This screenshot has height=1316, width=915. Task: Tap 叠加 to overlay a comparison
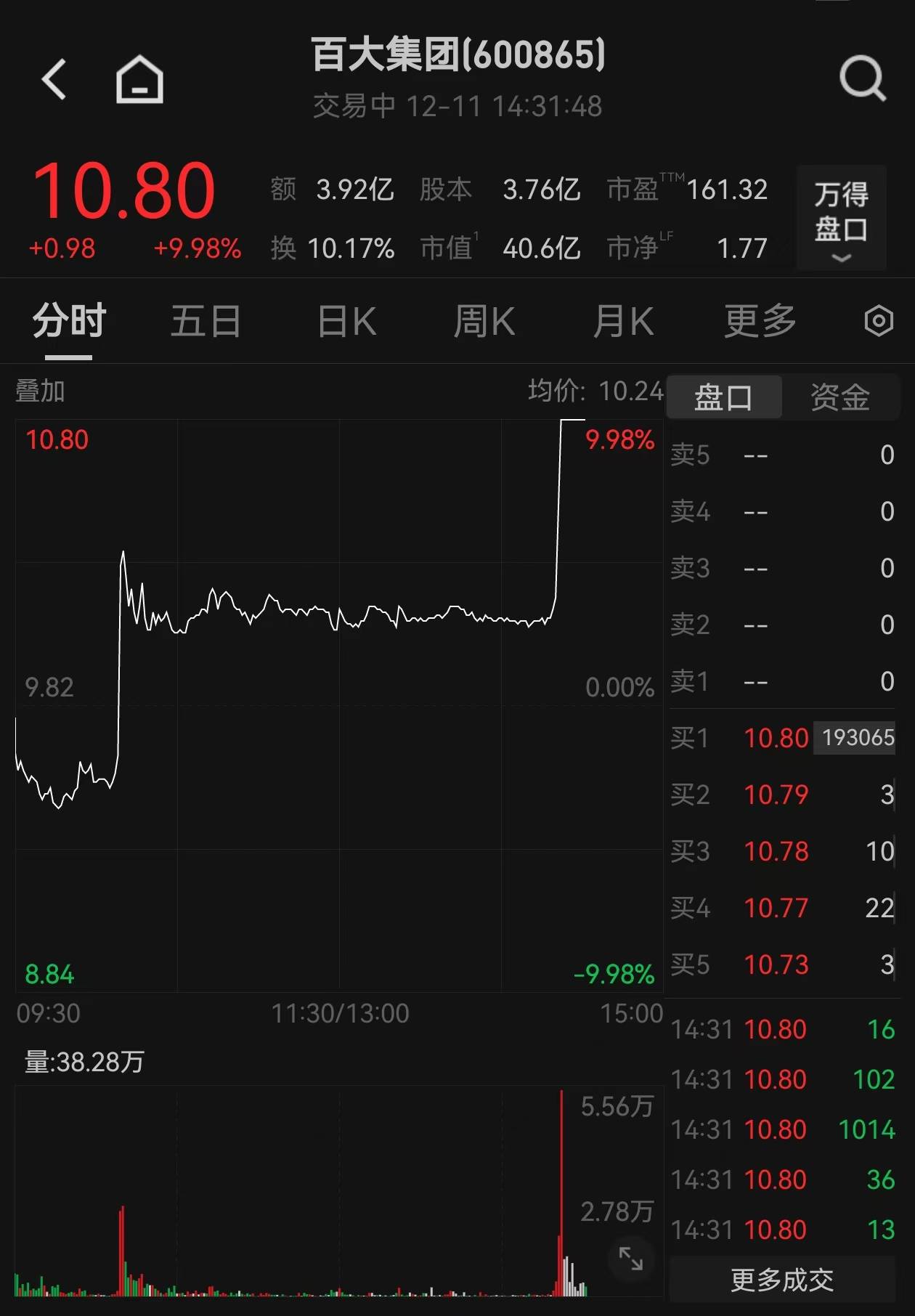[x=41, y=391]
